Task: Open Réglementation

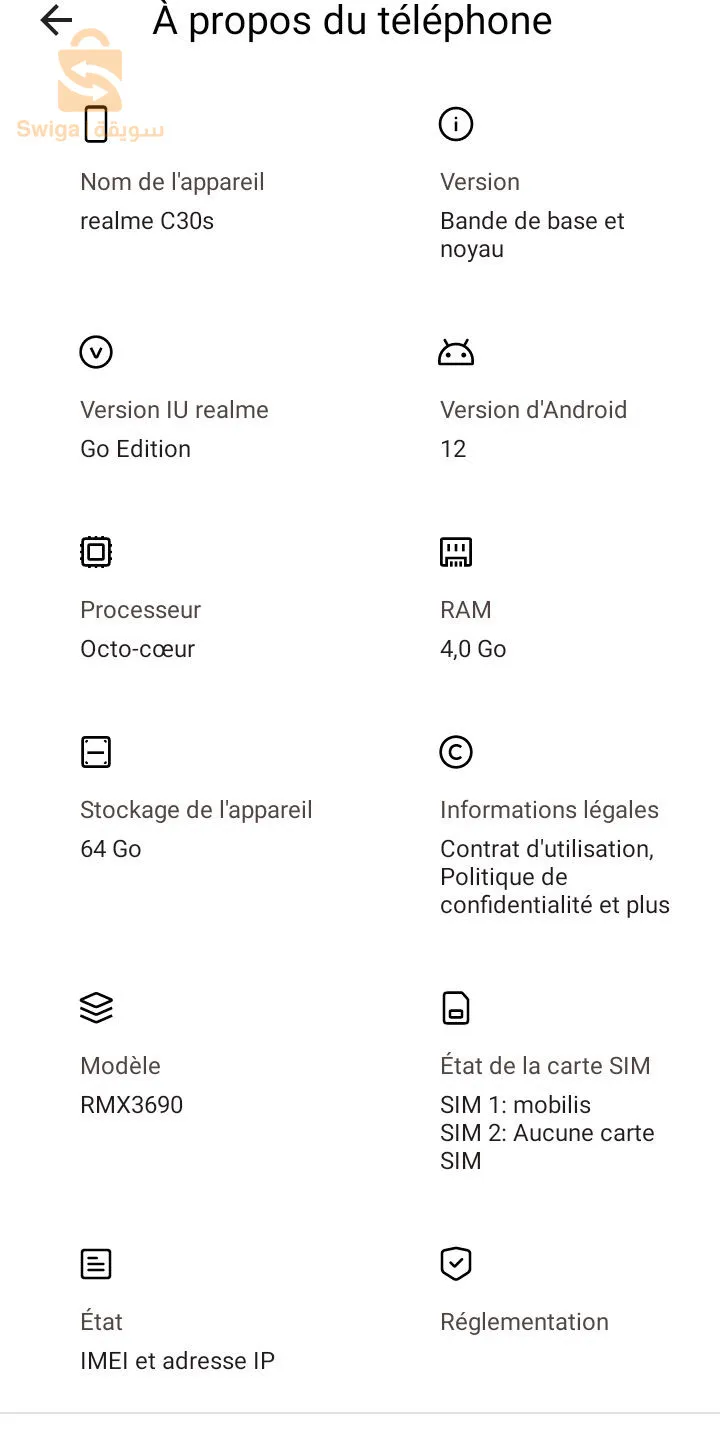Action: (524, 1321)
